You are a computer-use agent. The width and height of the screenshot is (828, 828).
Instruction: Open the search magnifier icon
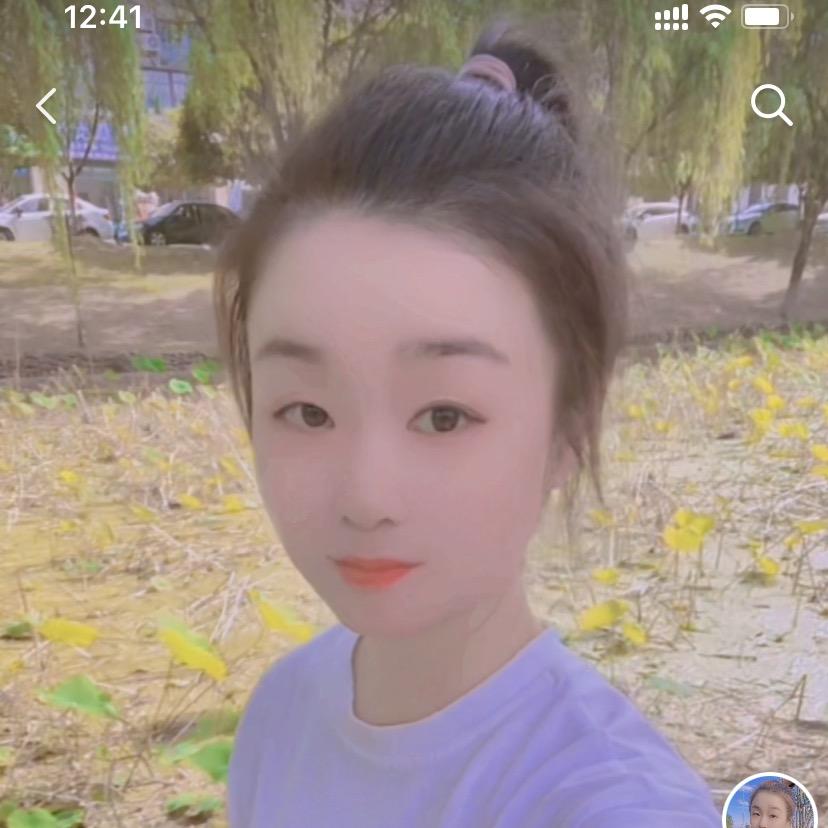click(x=771, y=105)
